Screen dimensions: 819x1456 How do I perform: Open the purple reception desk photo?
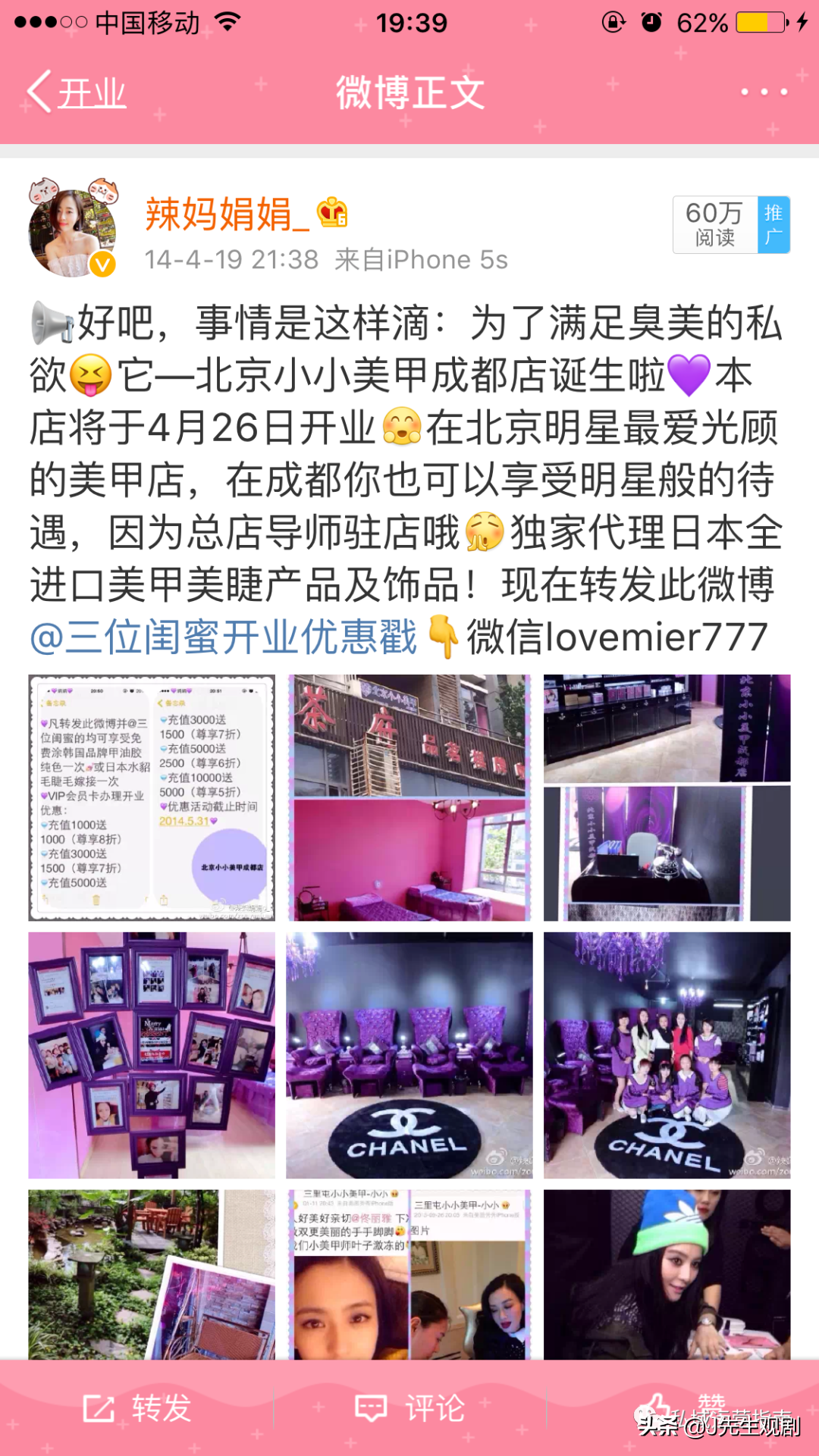pyautogui.click(x=667, y=797)
